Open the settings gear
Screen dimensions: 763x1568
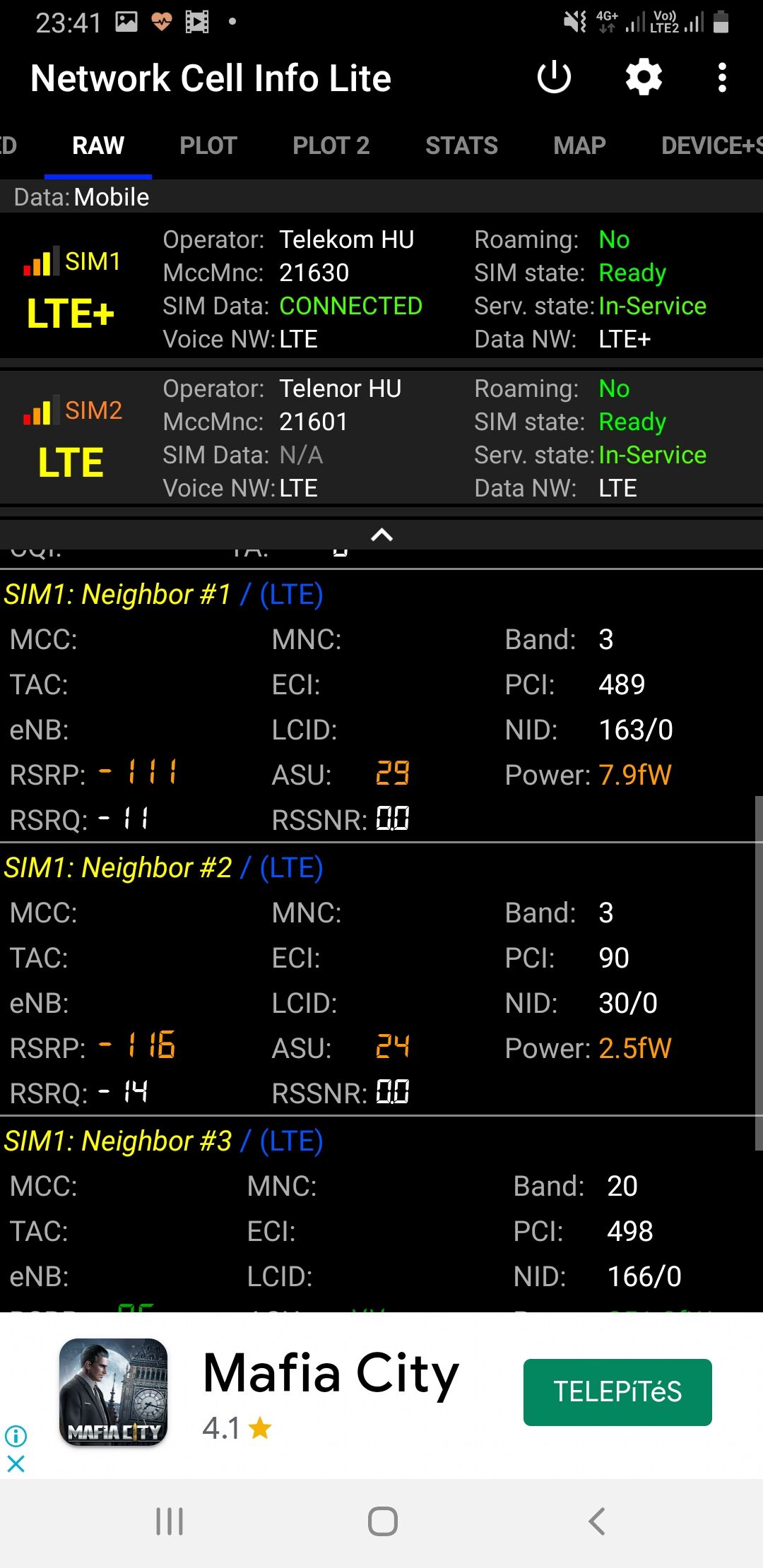pyautogui.click(x=644, y=78)
